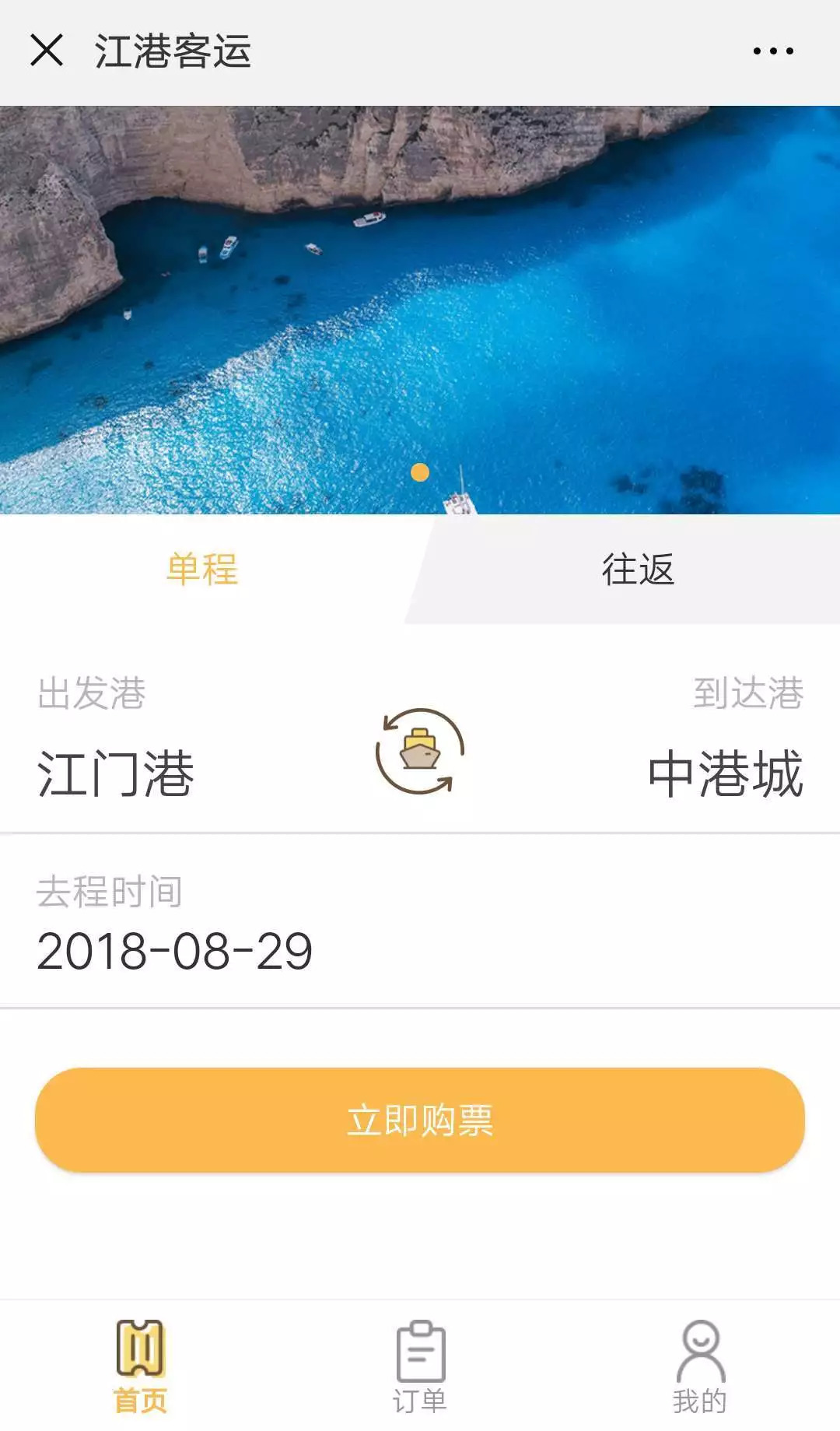
Task: Switch to the 往返 round-trip tab
Action: point(638,569)
